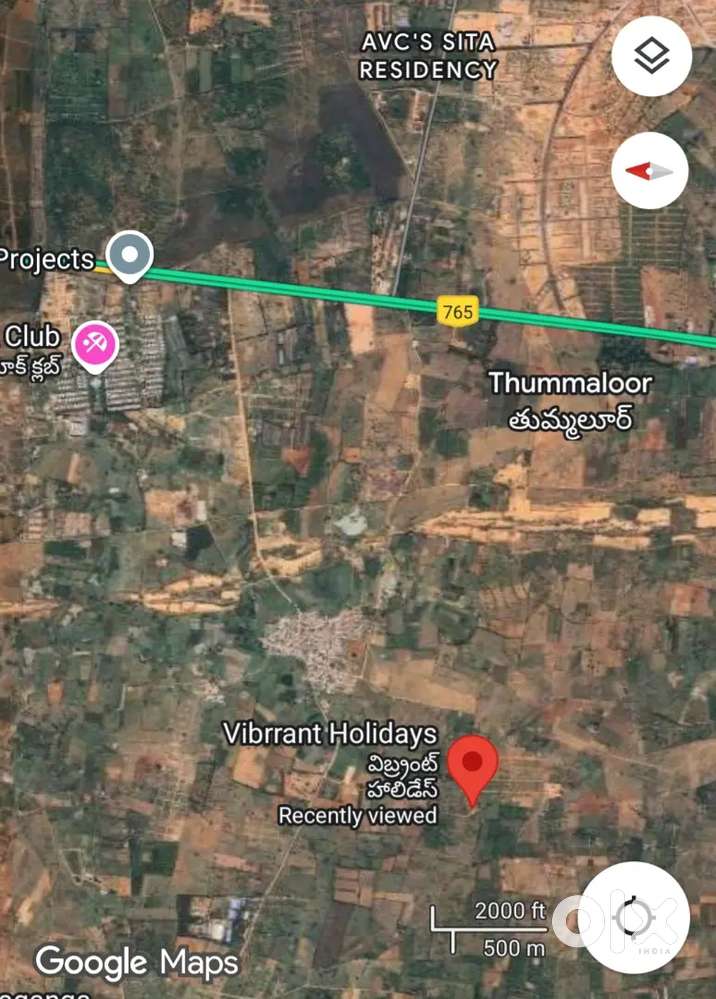Open the map layers selector

click(651, 57)
